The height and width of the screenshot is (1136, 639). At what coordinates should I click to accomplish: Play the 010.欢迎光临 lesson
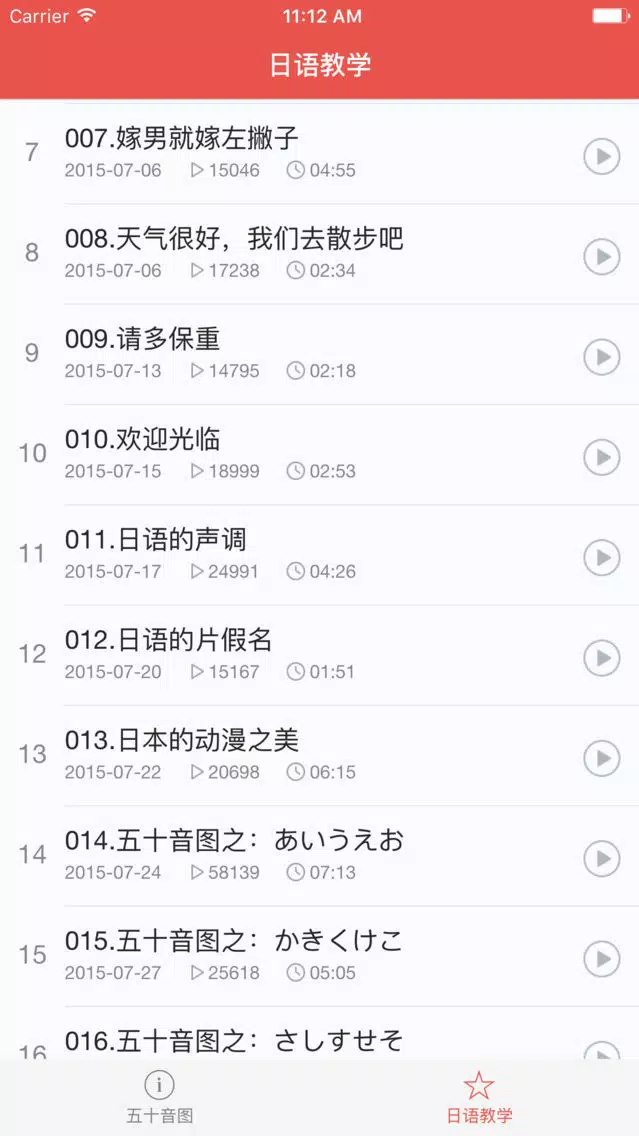pos(602,457)
